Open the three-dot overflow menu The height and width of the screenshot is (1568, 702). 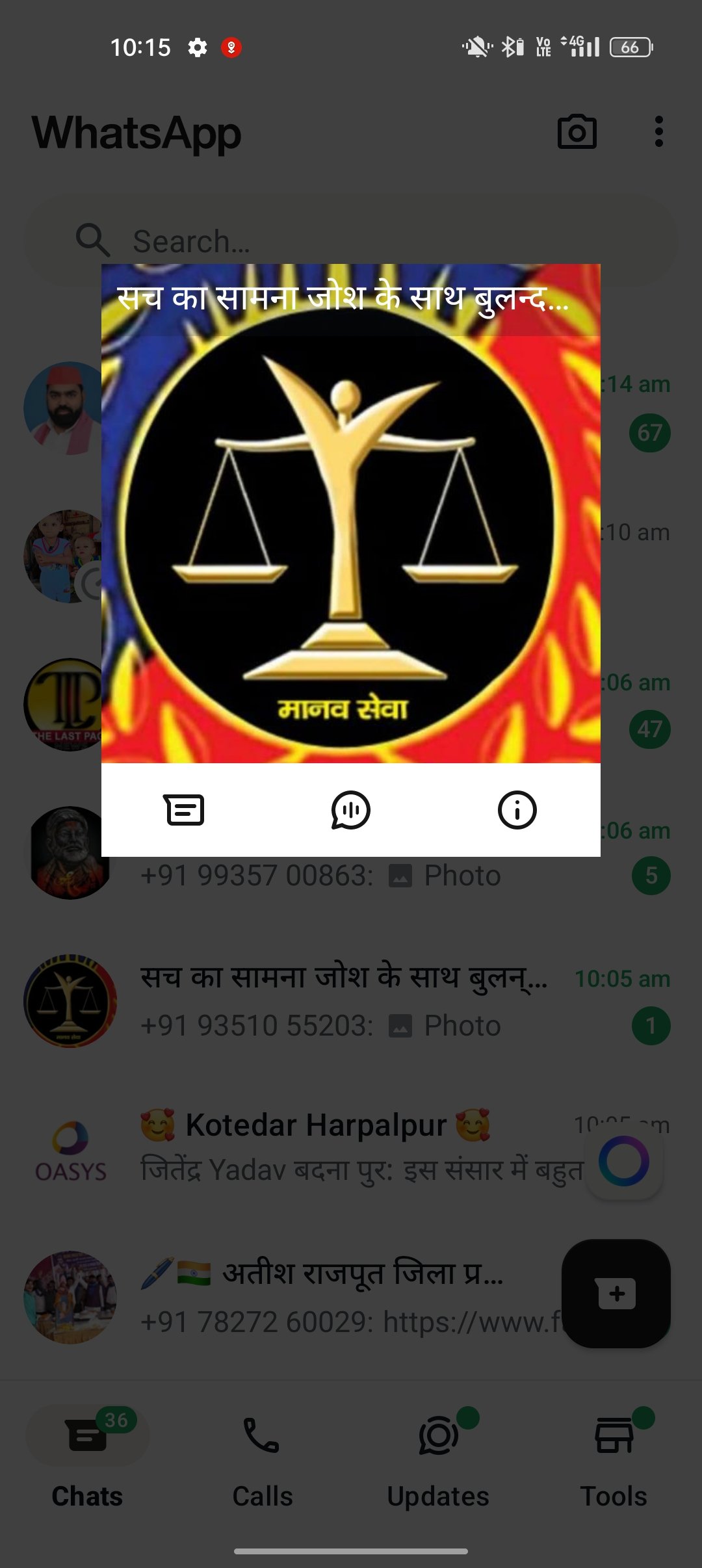point(658,132)
